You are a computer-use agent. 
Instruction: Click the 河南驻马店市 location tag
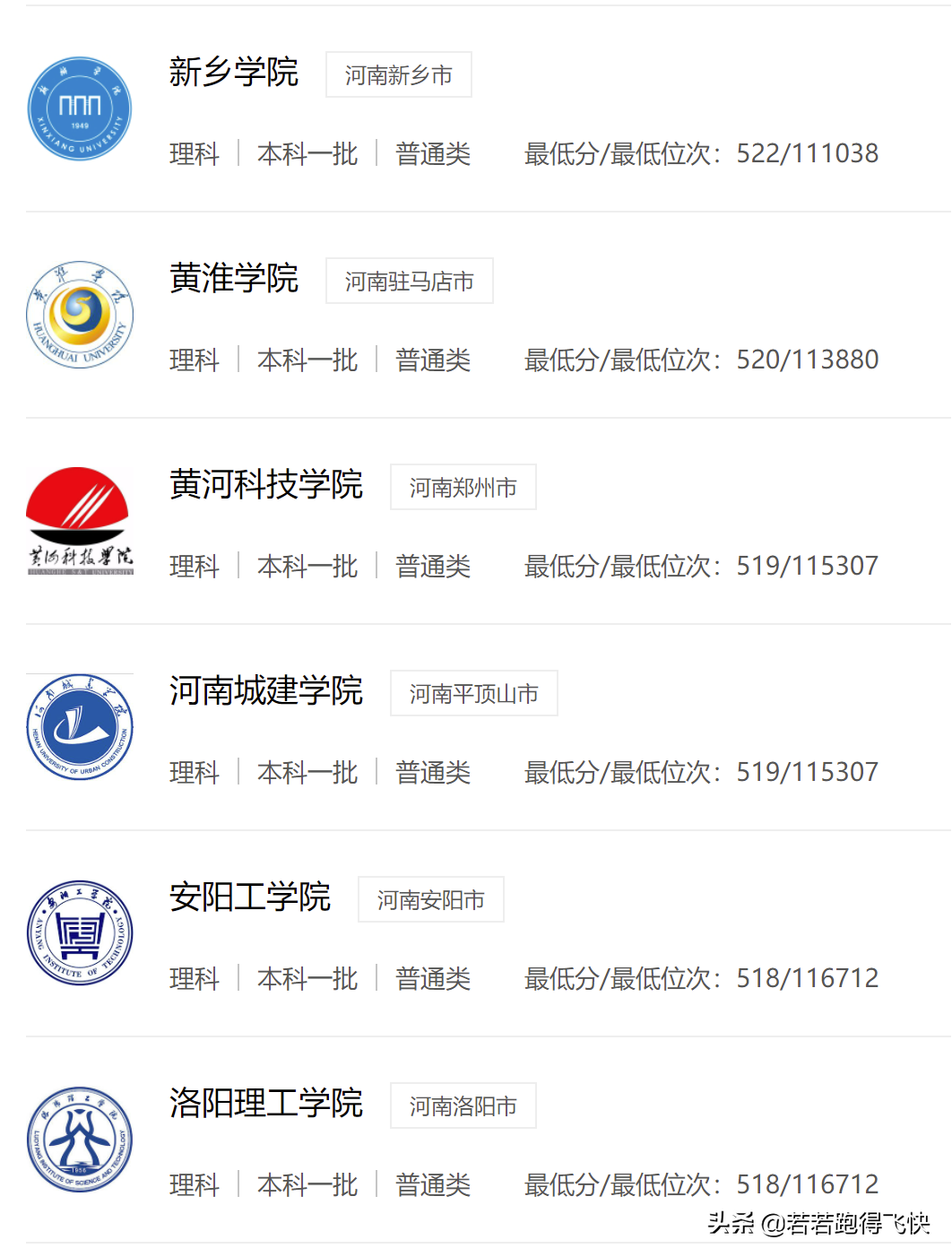(409, 281)
